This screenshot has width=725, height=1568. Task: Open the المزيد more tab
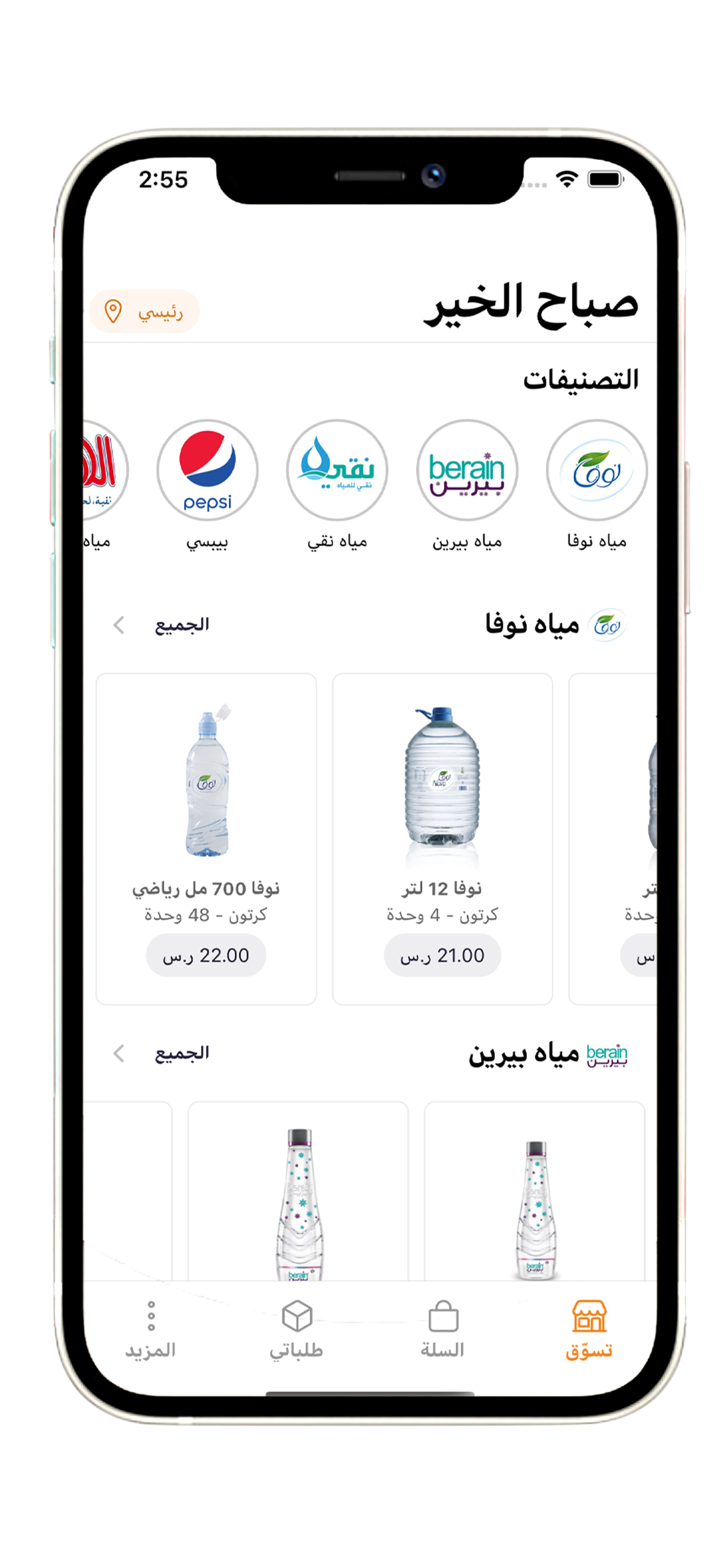tap(150, 1329)
